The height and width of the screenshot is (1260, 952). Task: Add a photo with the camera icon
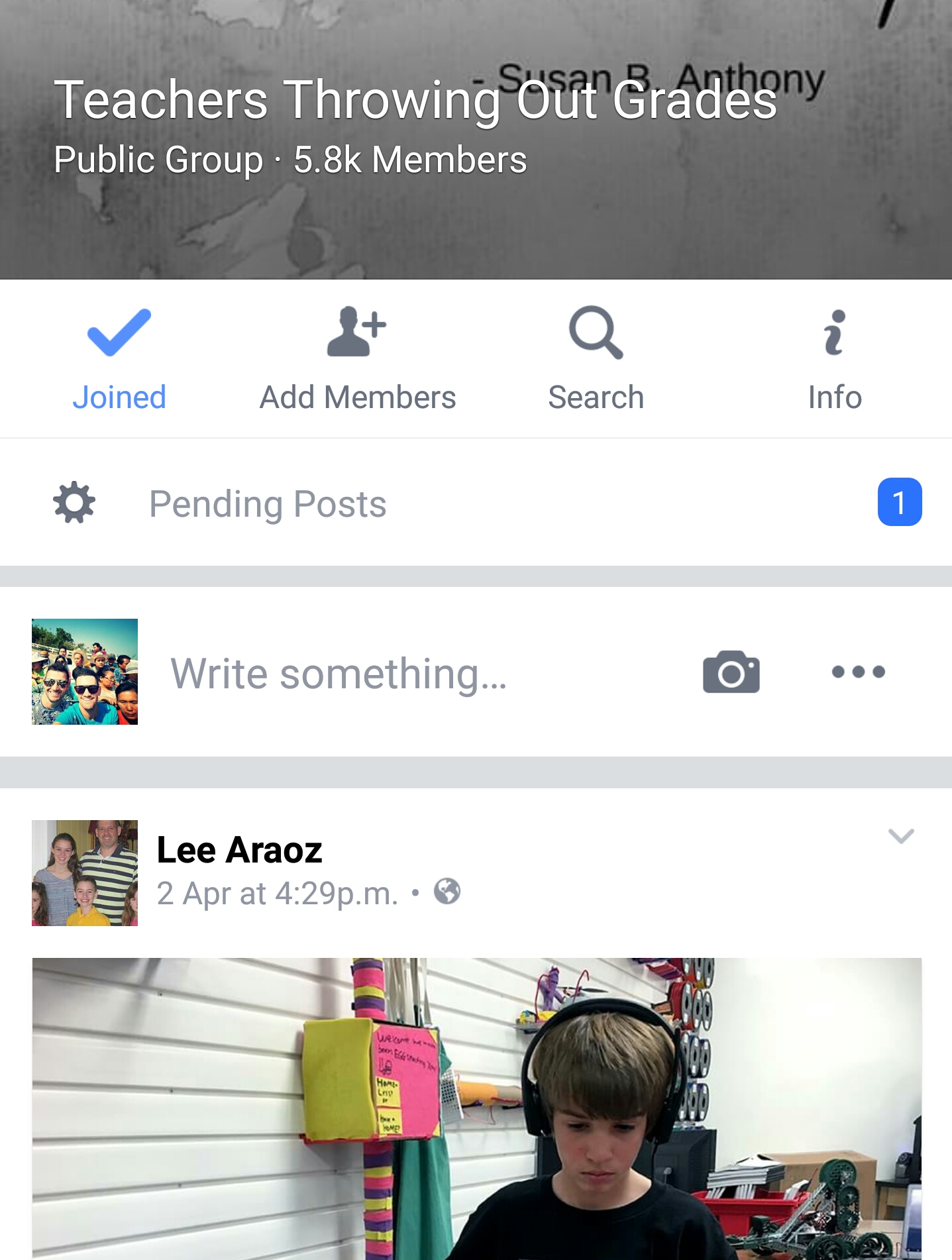[731, 672]
